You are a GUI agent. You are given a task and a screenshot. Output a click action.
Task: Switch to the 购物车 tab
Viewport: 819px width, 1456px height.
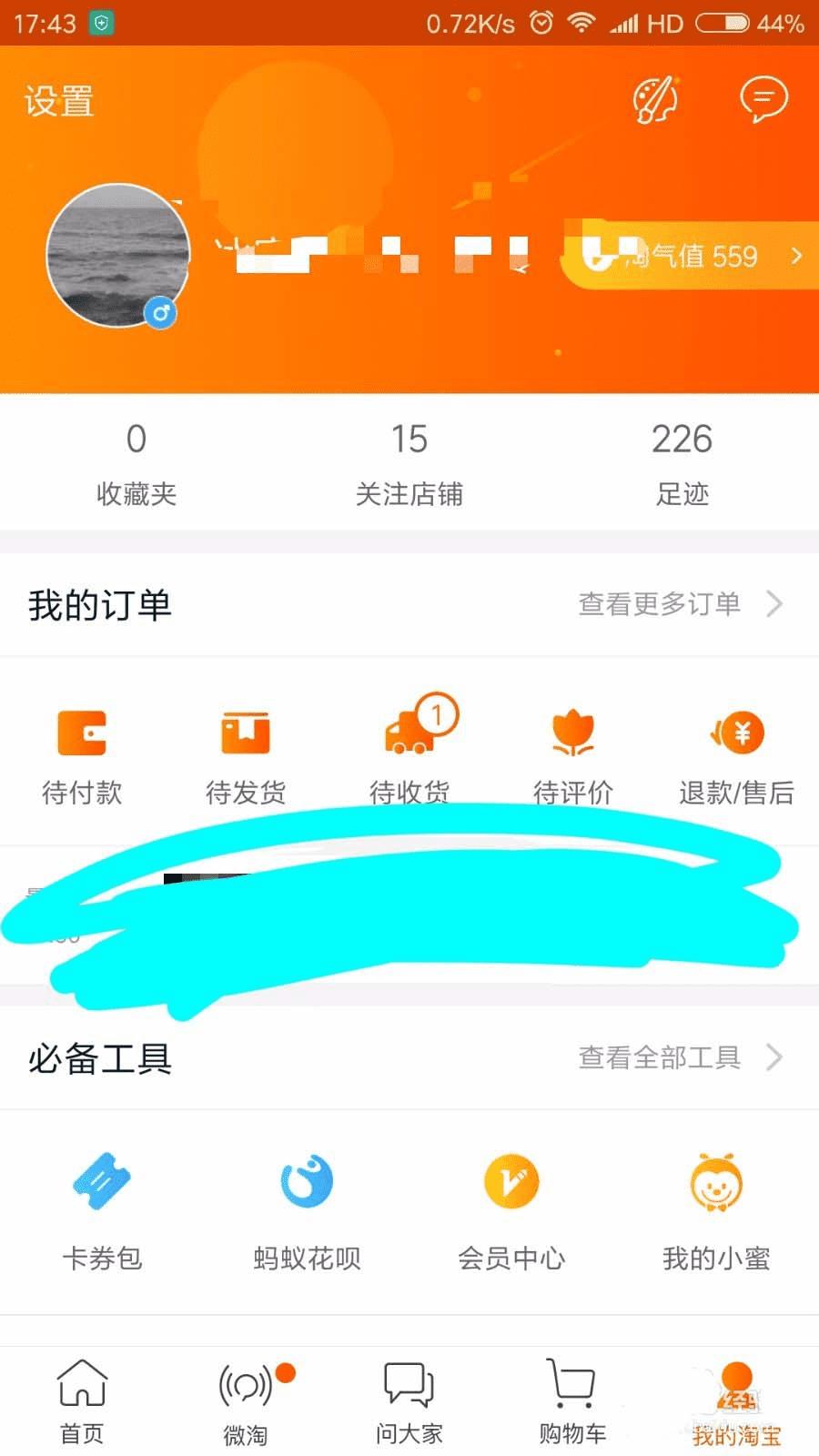tap(572, 1402)
